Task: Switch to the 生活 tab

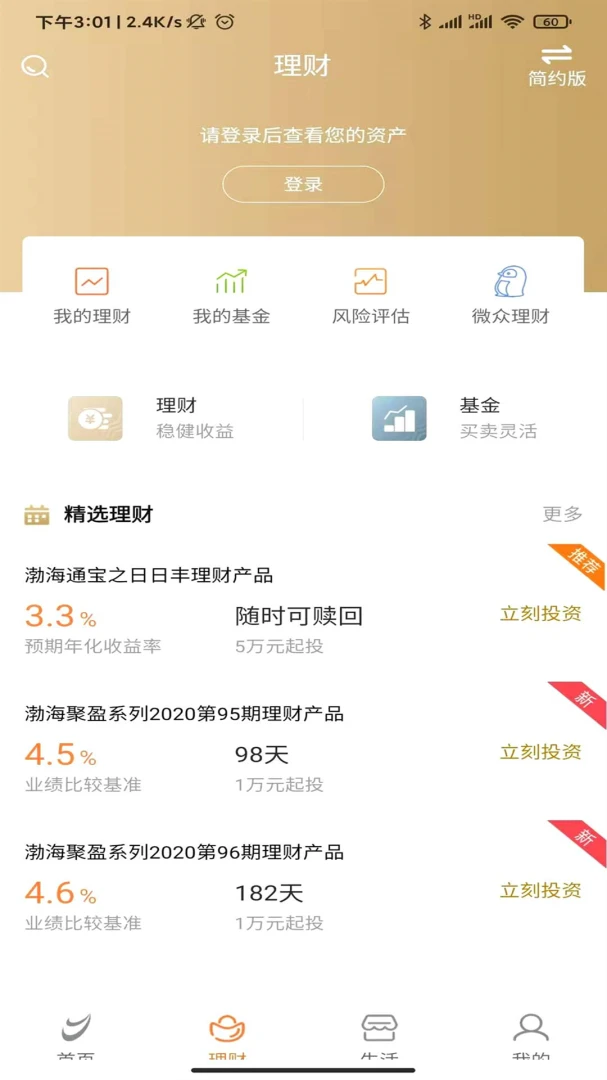Action: [379, 1035]
